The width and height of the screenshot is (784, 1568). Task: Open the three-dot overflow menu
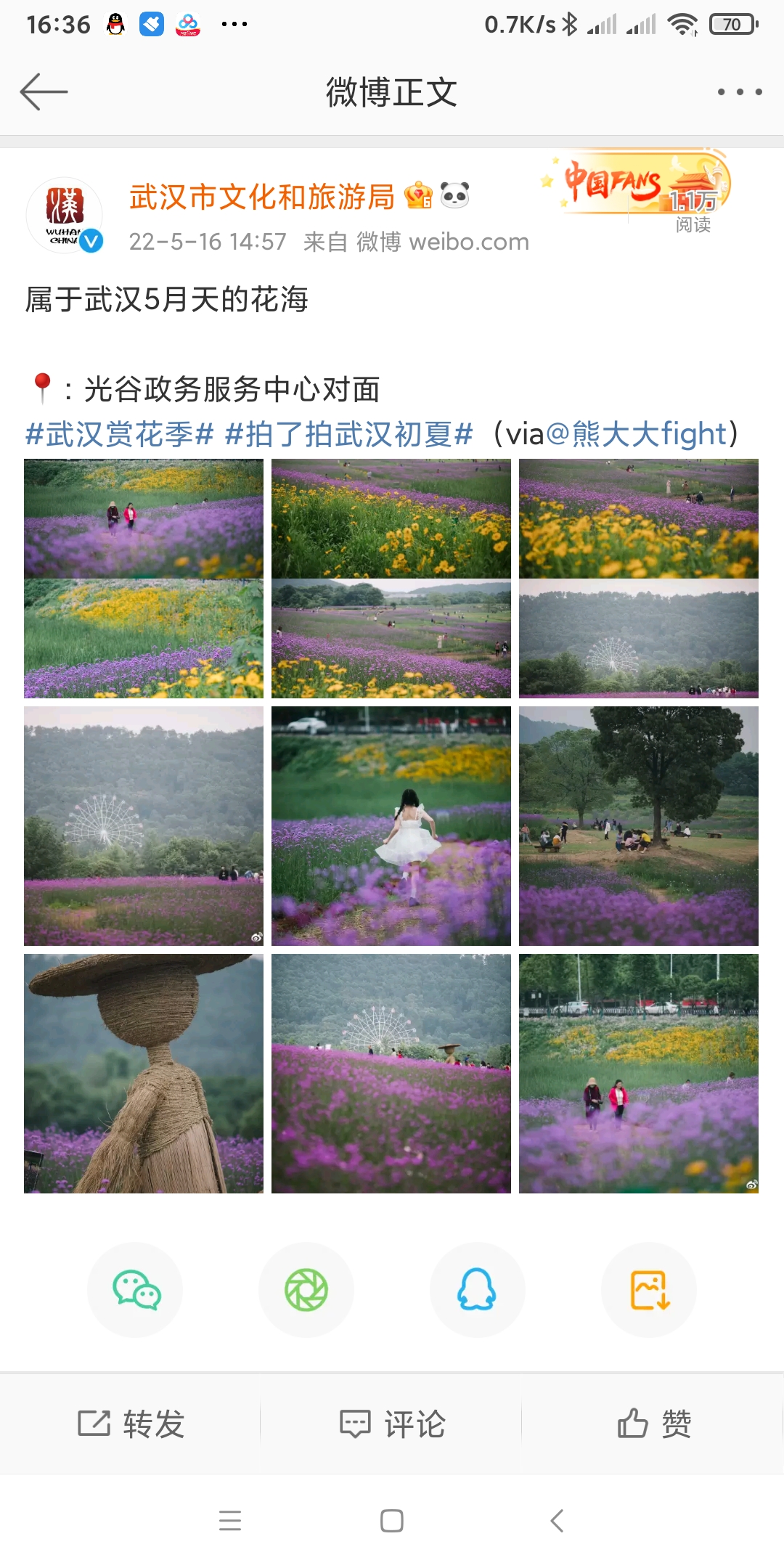739,92
